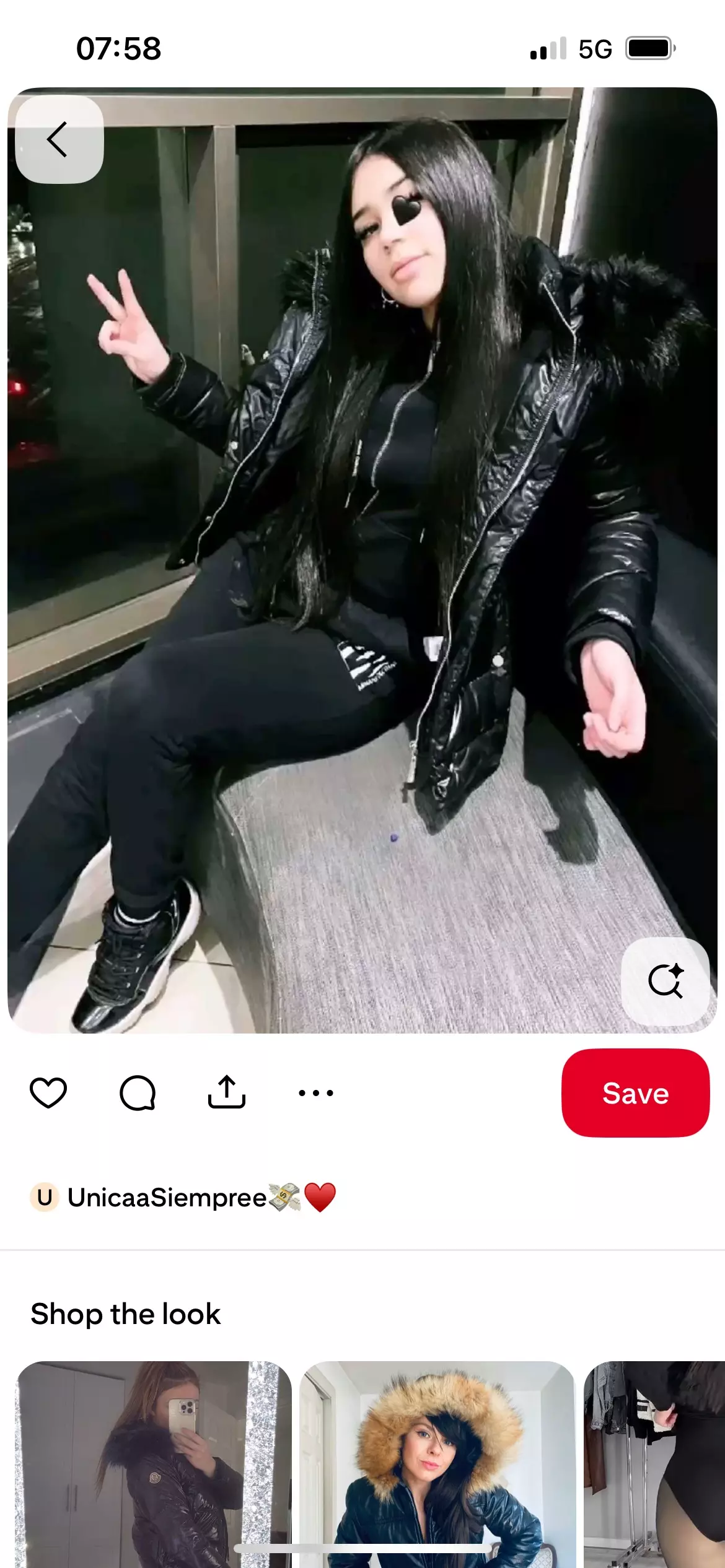Open the black bodysuit product tile
This screenshot has width=725, height=1568.
(x=654, y=1461)
